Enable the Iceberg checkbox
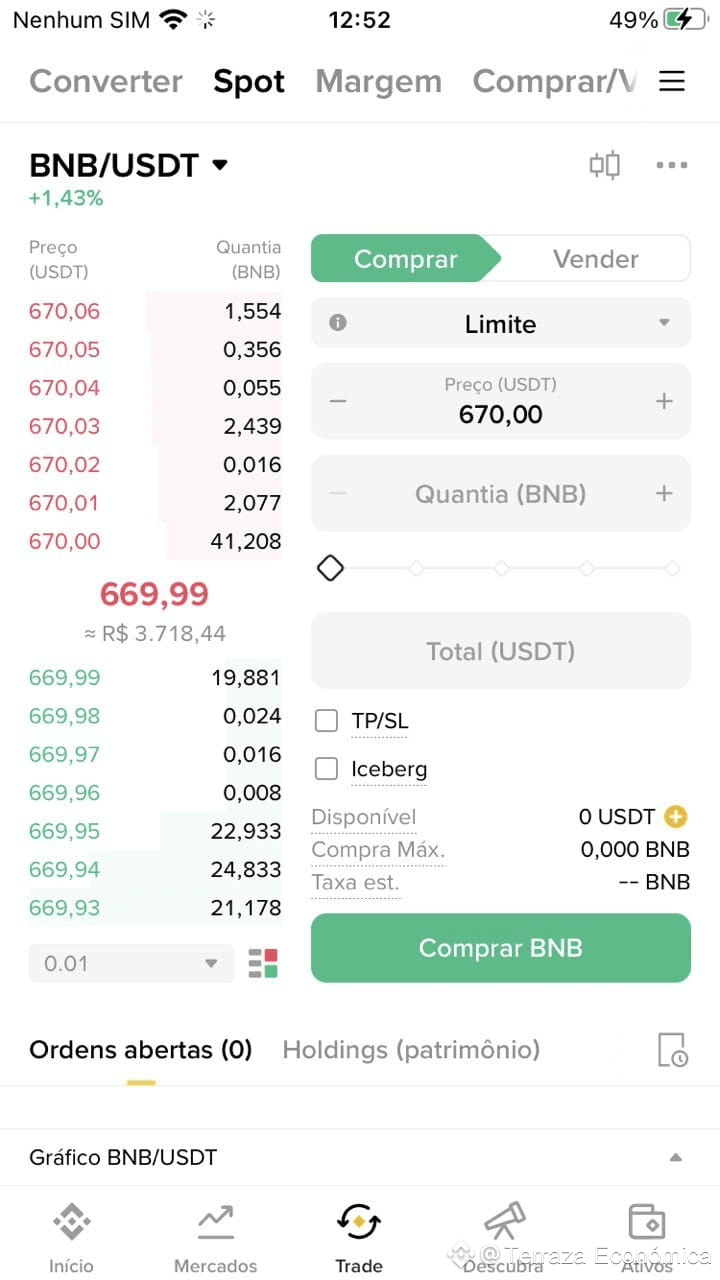The height and width of the screenshot is (1280, 720). [326, 769]
